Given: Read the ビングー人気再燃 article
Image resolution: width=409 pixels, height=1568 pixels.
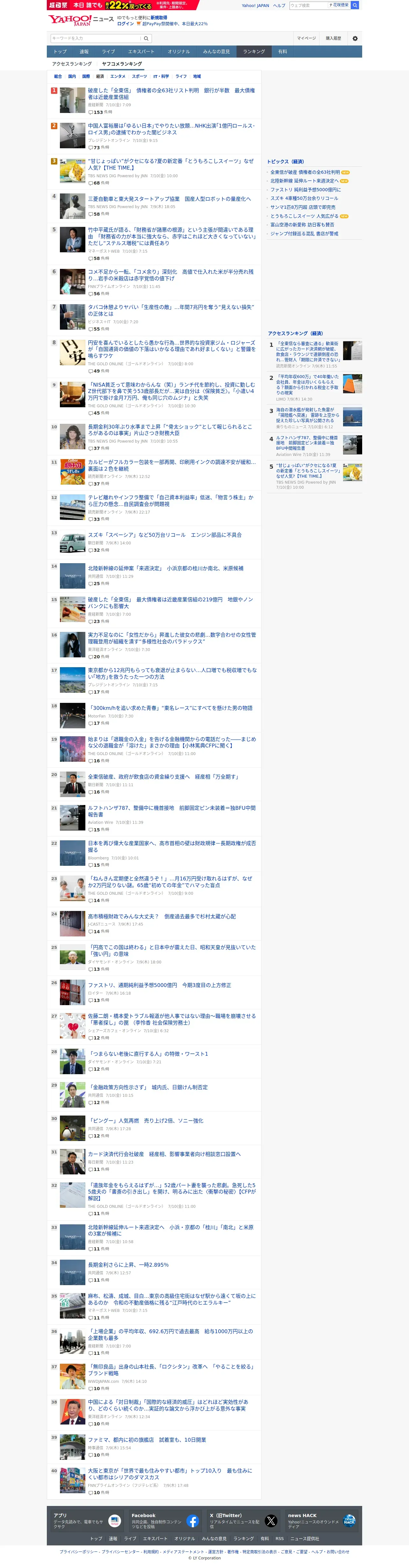Looking at the screenshot, I should (146, 1121).
